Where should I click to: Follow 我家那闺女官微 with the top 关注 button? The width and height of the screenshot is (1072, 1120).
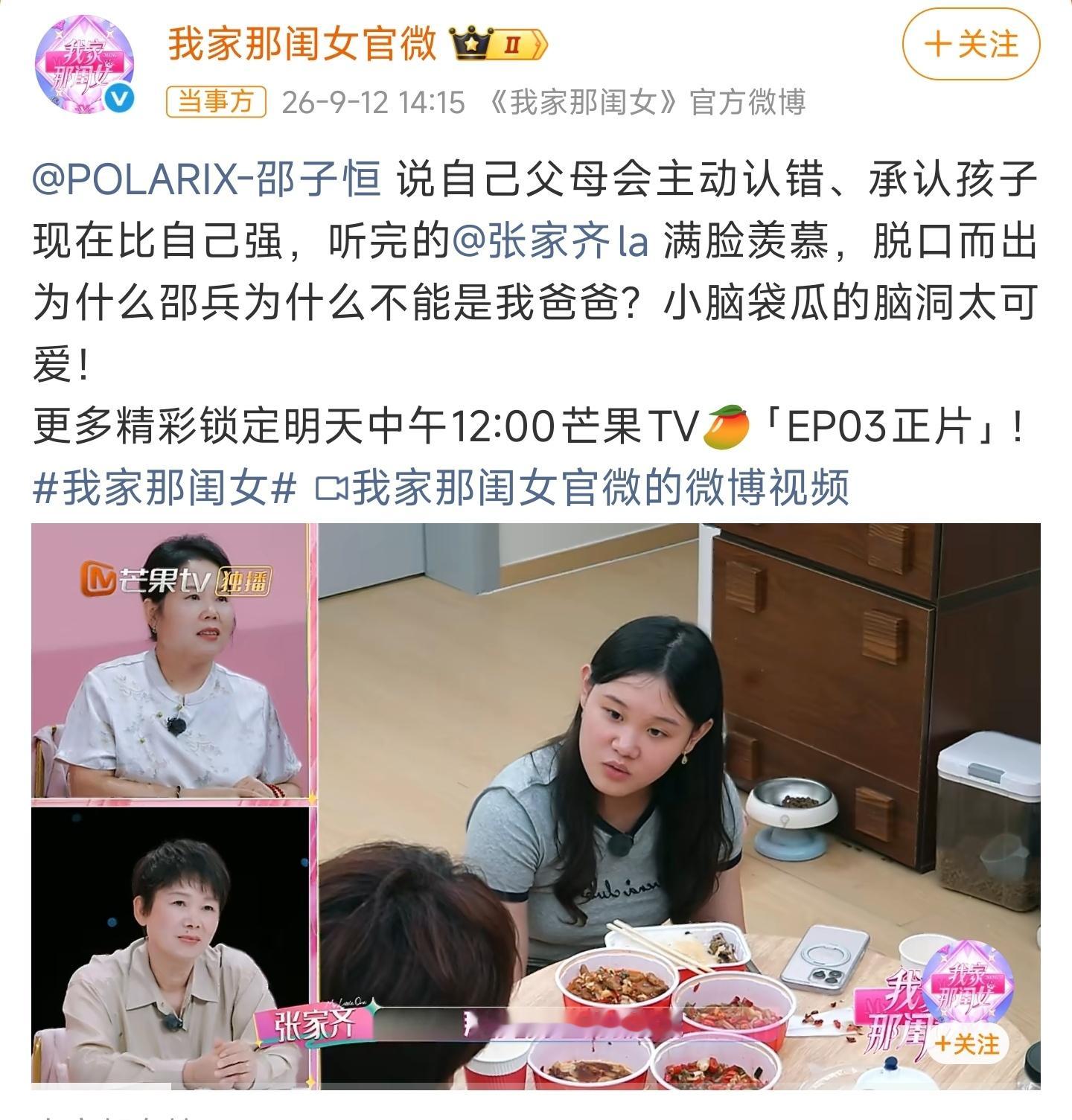tap(971, 45)
